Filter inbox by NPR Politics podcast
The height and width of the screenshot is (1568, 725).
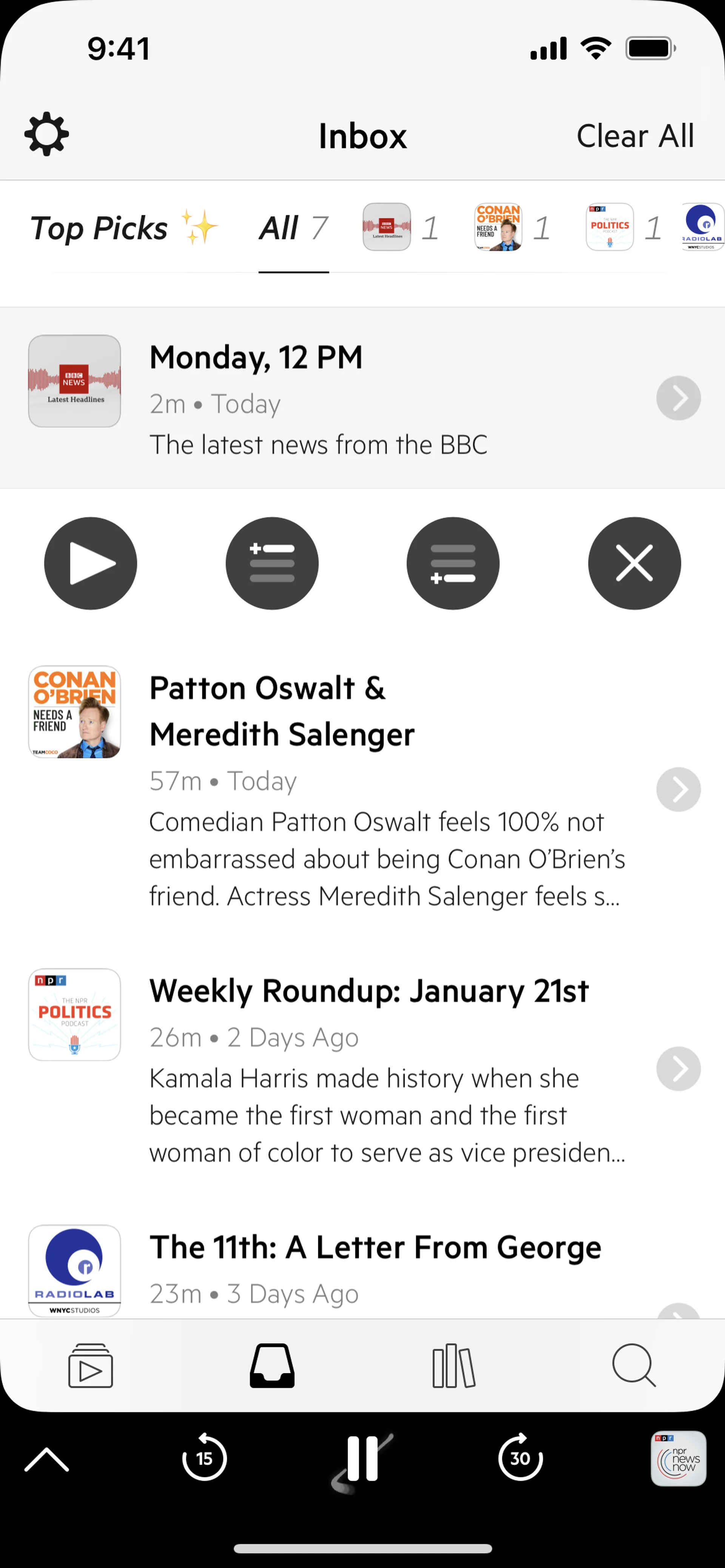[x=610, y=227]
